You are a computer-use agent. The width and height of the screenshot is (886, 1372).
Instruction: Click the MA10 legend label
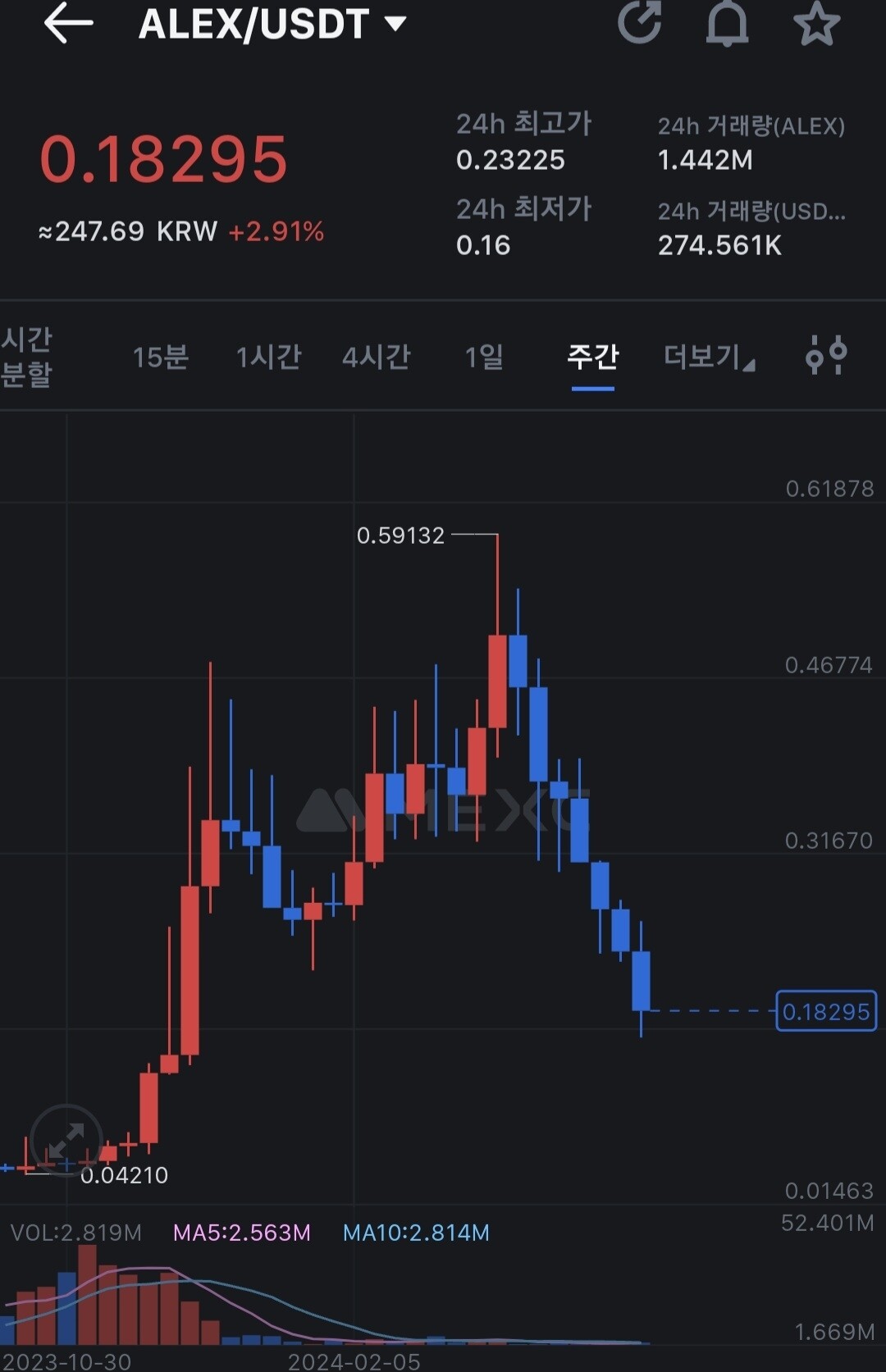pyautogui.click(x=414, y=1233)
